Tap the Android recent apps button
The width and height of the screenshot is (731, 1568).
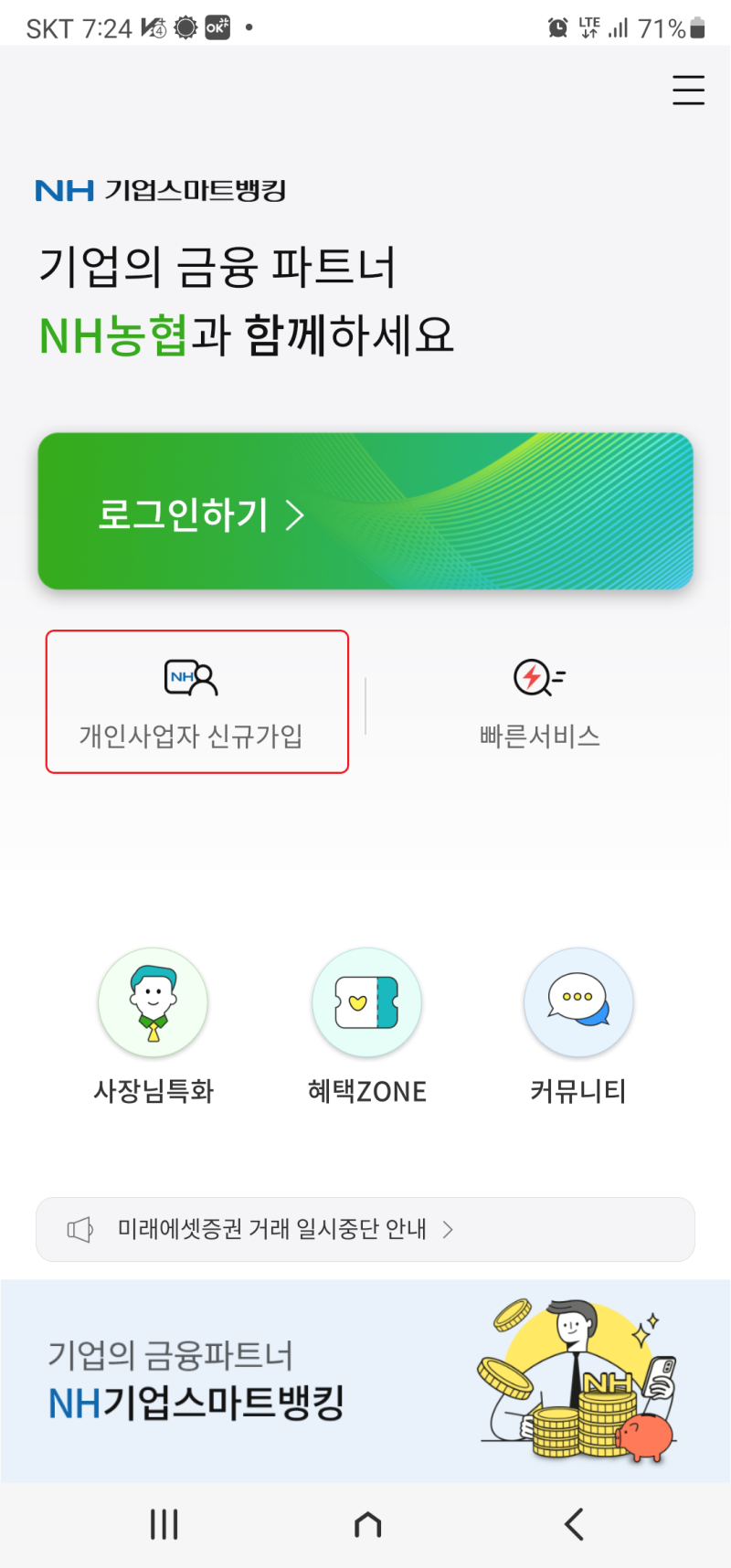163,1523
